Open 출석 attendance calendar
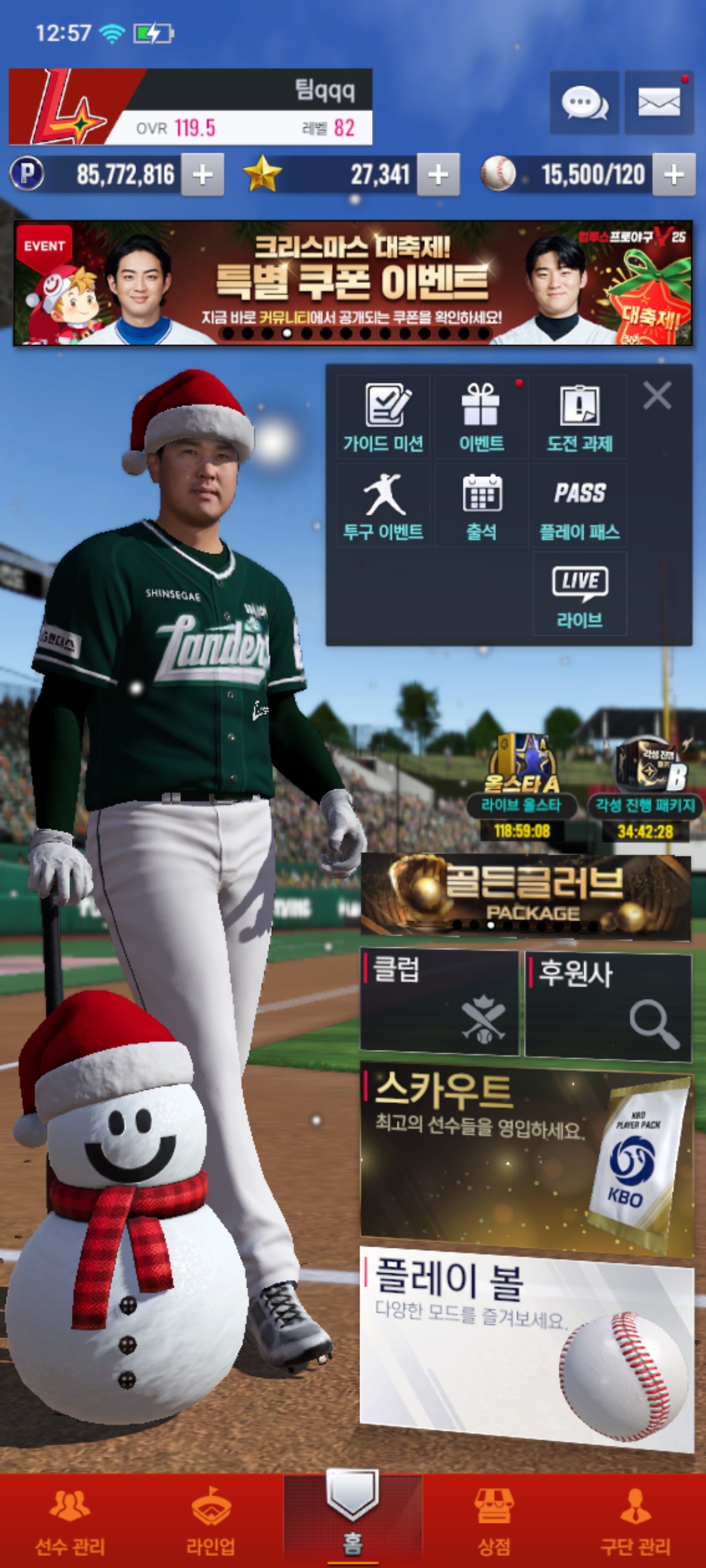Image resolution: width=706 pixels, height=1568 pixels. [x=481, y=506]
